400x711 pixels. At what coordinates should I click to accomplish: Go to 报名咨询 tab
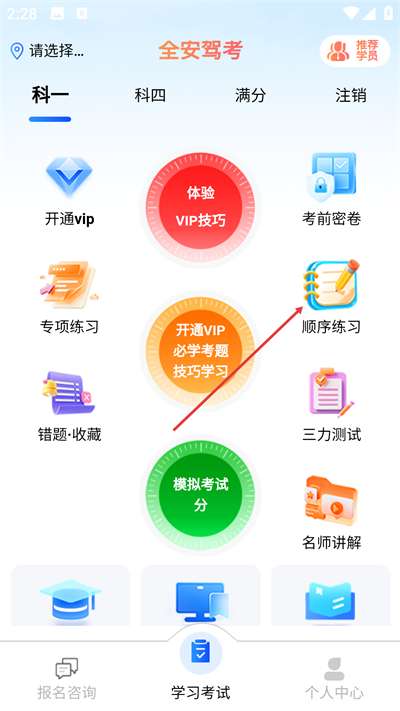click(67, 678)
